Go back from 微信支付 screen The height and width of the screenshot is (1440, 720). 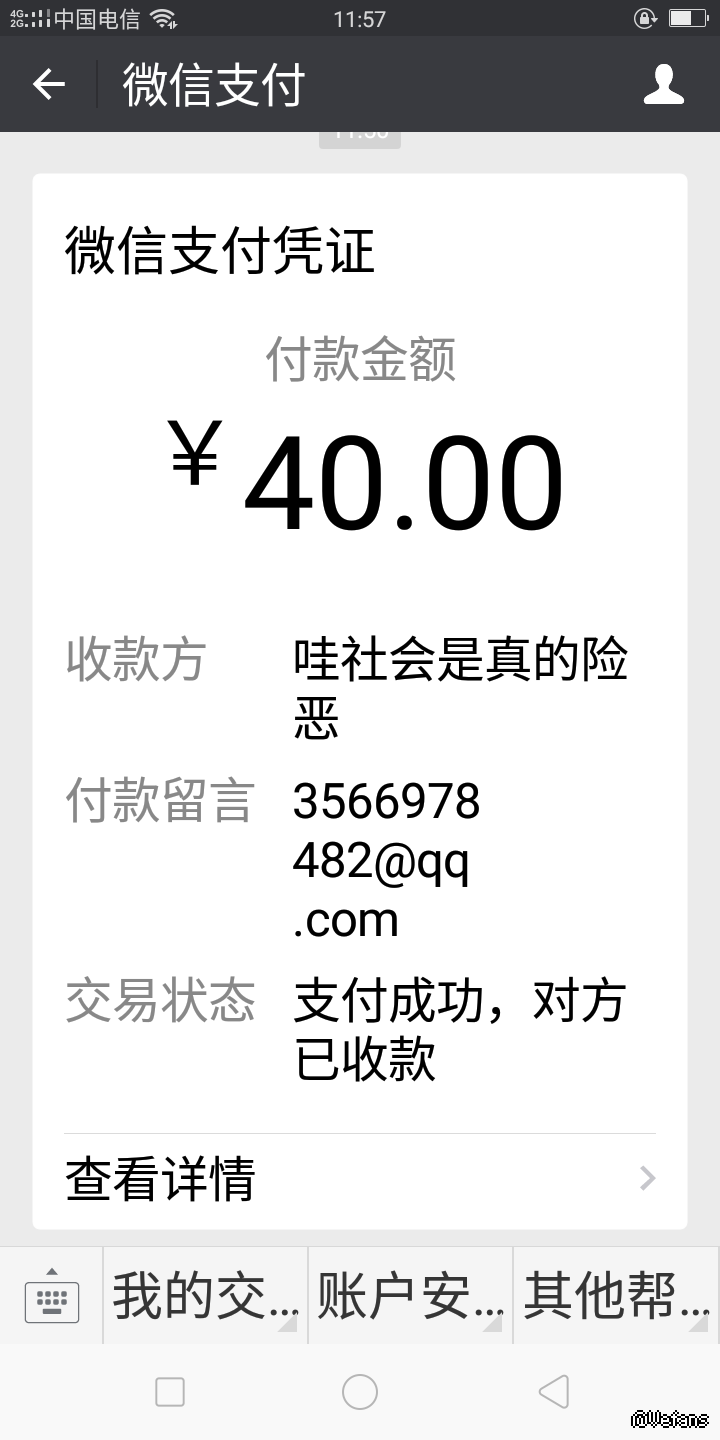(48, 85)
